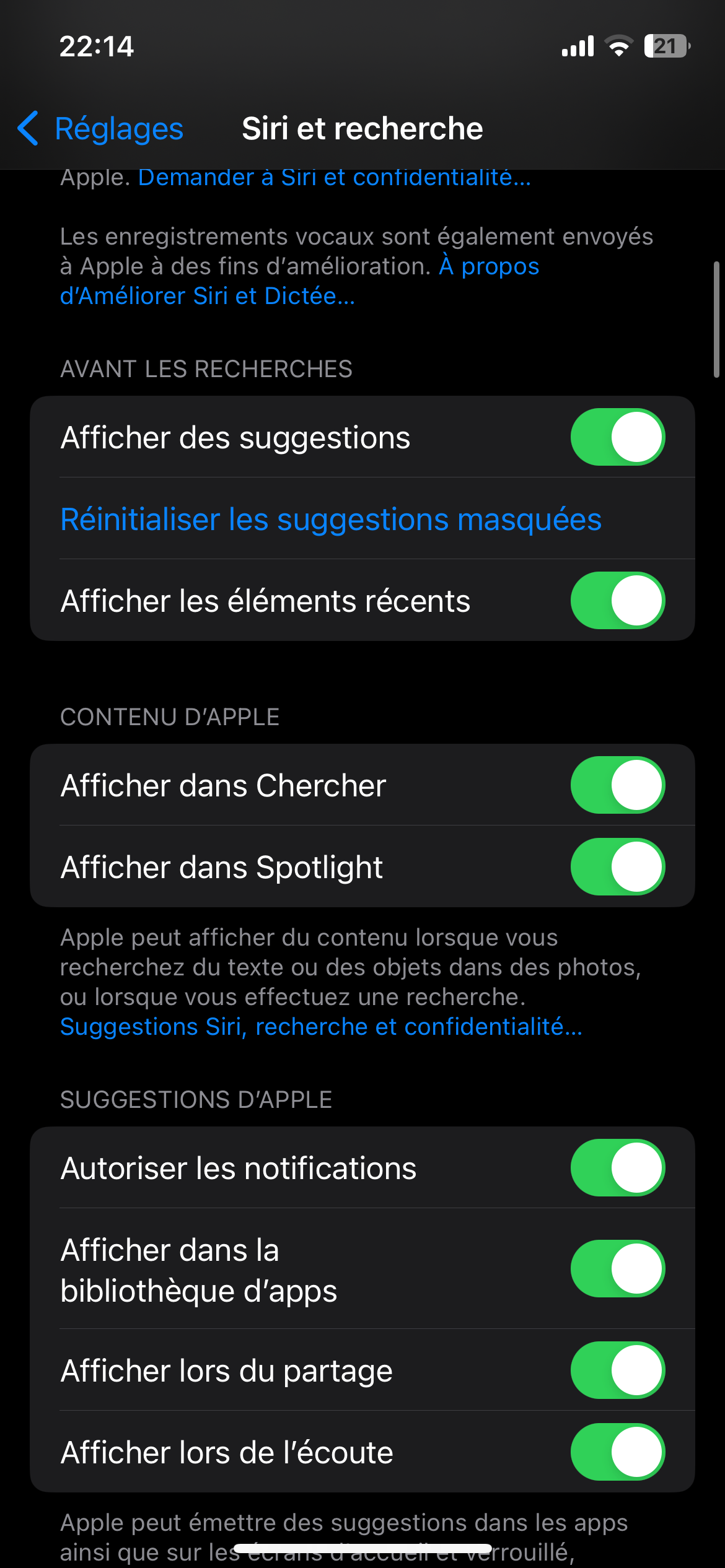Turn off Afficher des suggestions
This screenshot has height=1568, width=725.
tap(617, 437)
